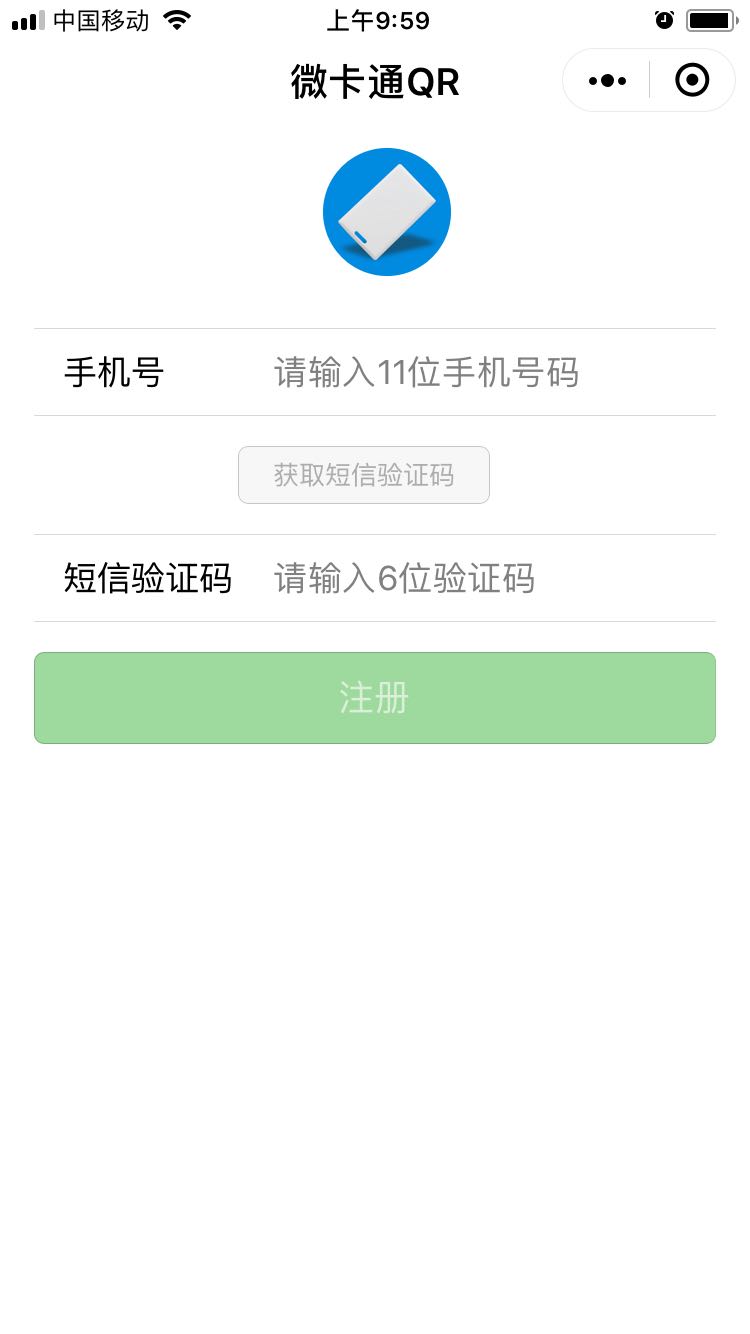750x1334 pixels.
Task: Select the 微卡通QR title text
Action: 375,82
